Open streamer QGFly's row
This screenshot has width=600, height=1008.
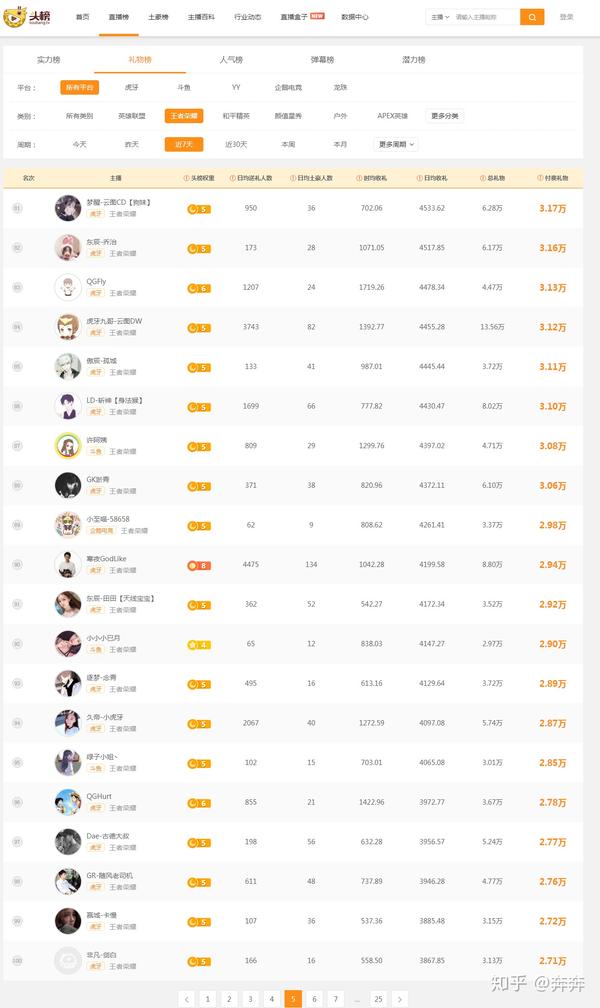coord(96,281)
